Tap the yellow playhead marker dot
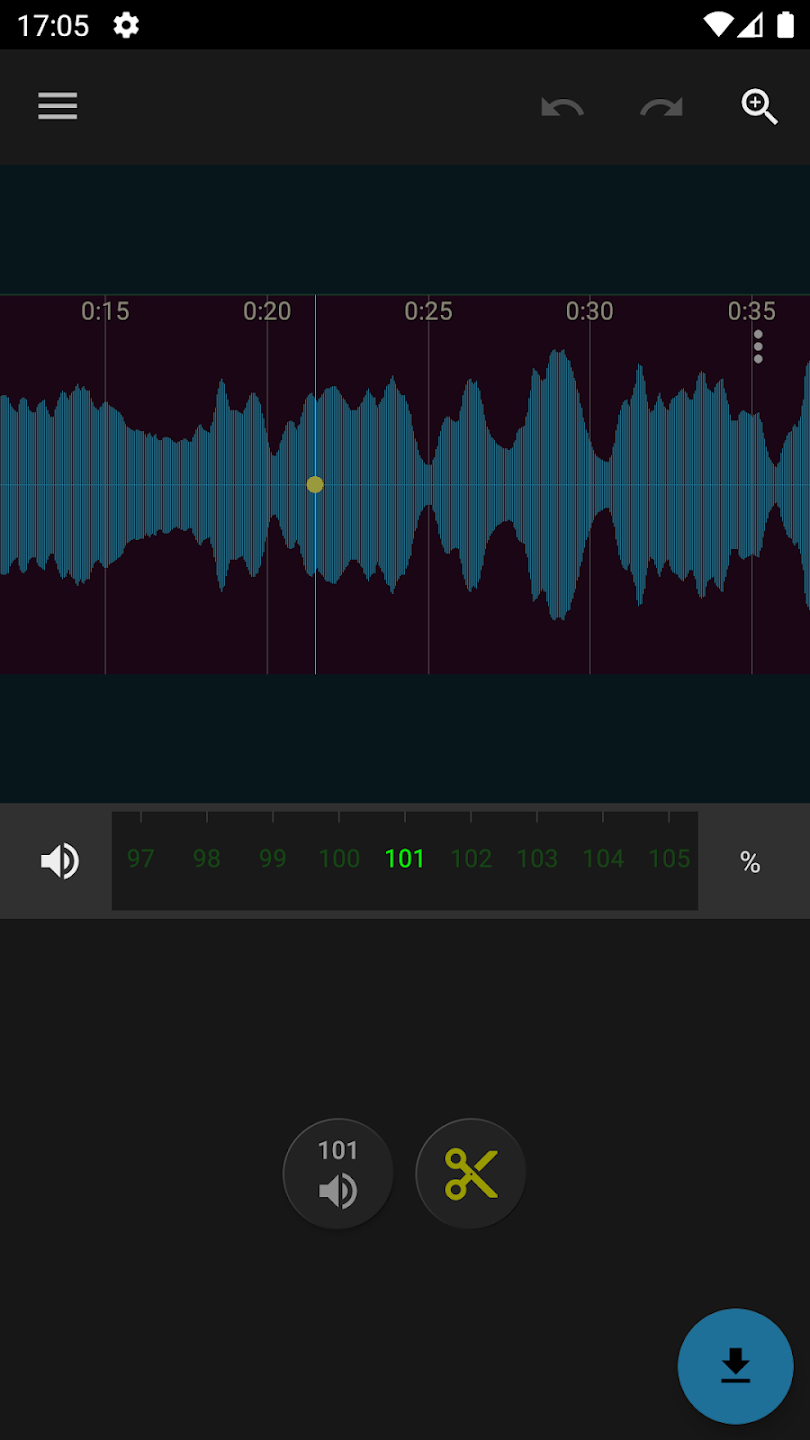The height and width of the screenshot is (1440, 810). pyautogui.click(x=315, y=484)
